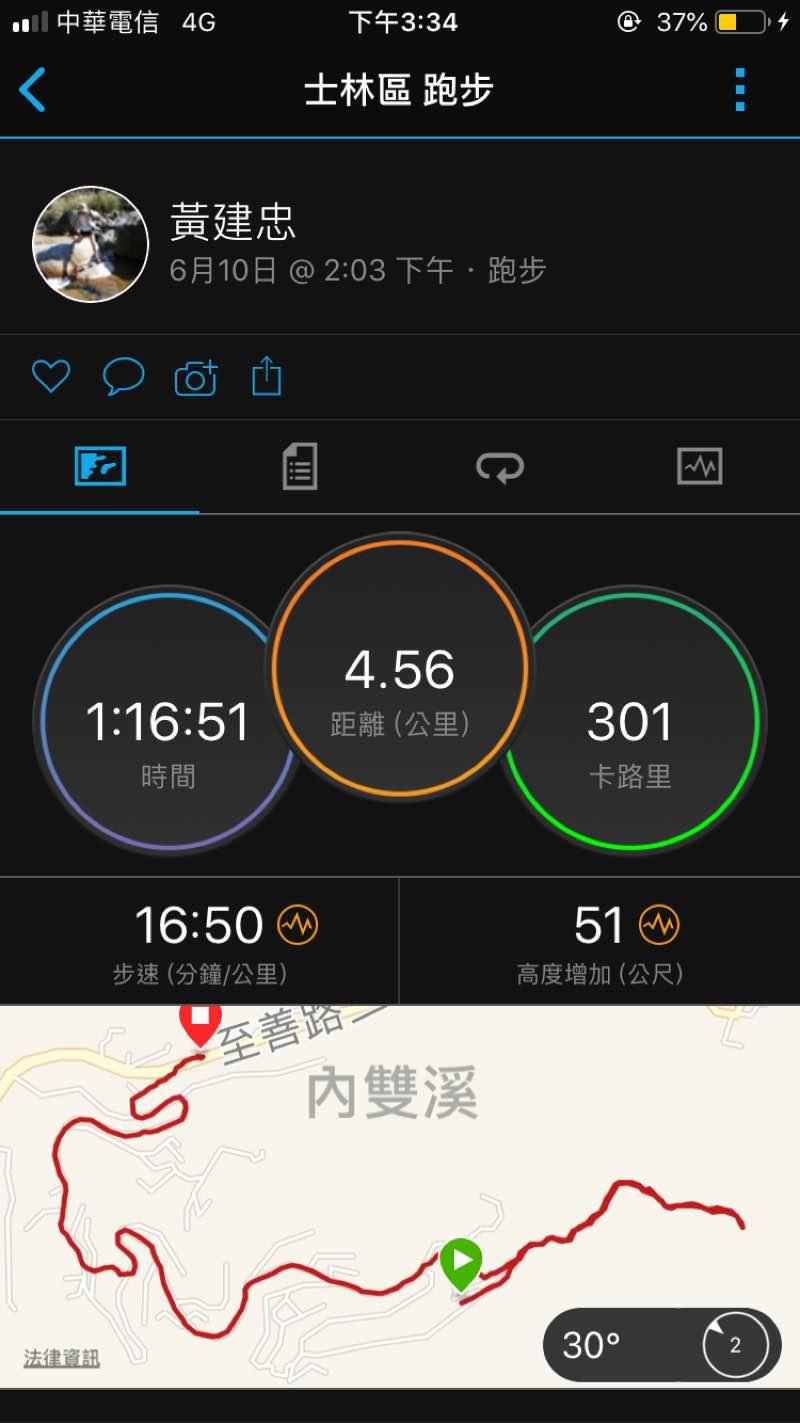Add a photo with the camera icon
Screen dimensions: 800x1423
[x=196, y=378]
